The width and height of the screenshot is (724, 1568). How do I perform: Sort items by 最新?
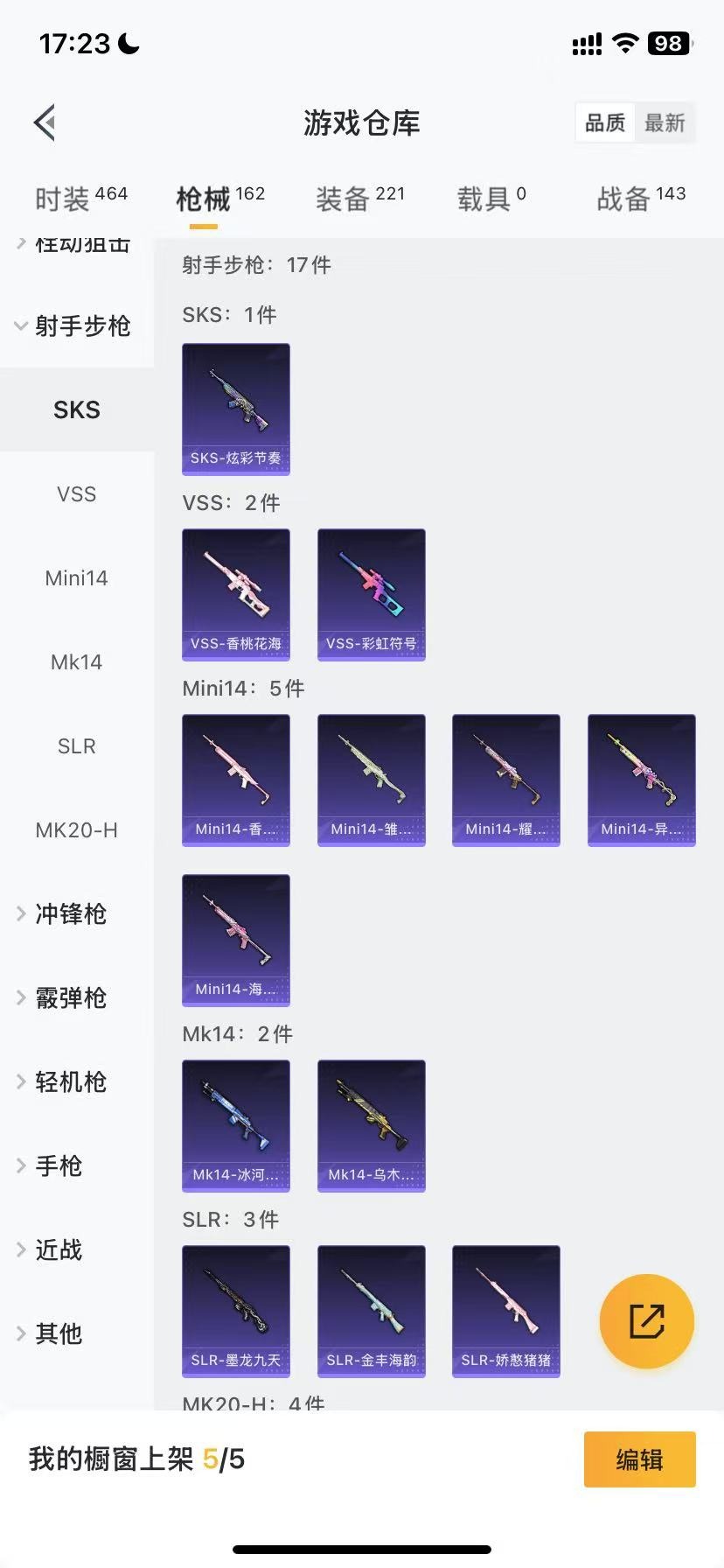pos(665,123)
